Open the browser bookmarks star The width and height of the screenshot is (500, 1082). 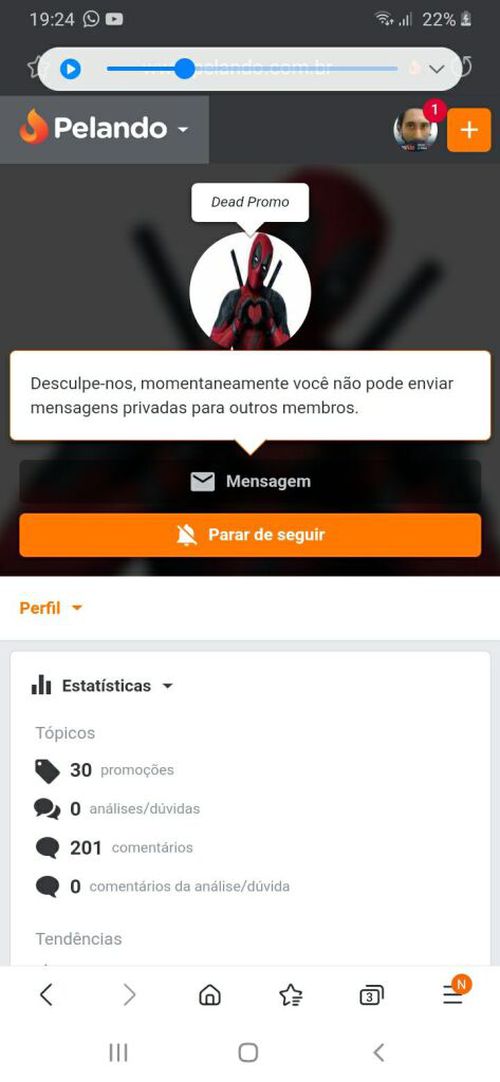click(x=290, y=994)
